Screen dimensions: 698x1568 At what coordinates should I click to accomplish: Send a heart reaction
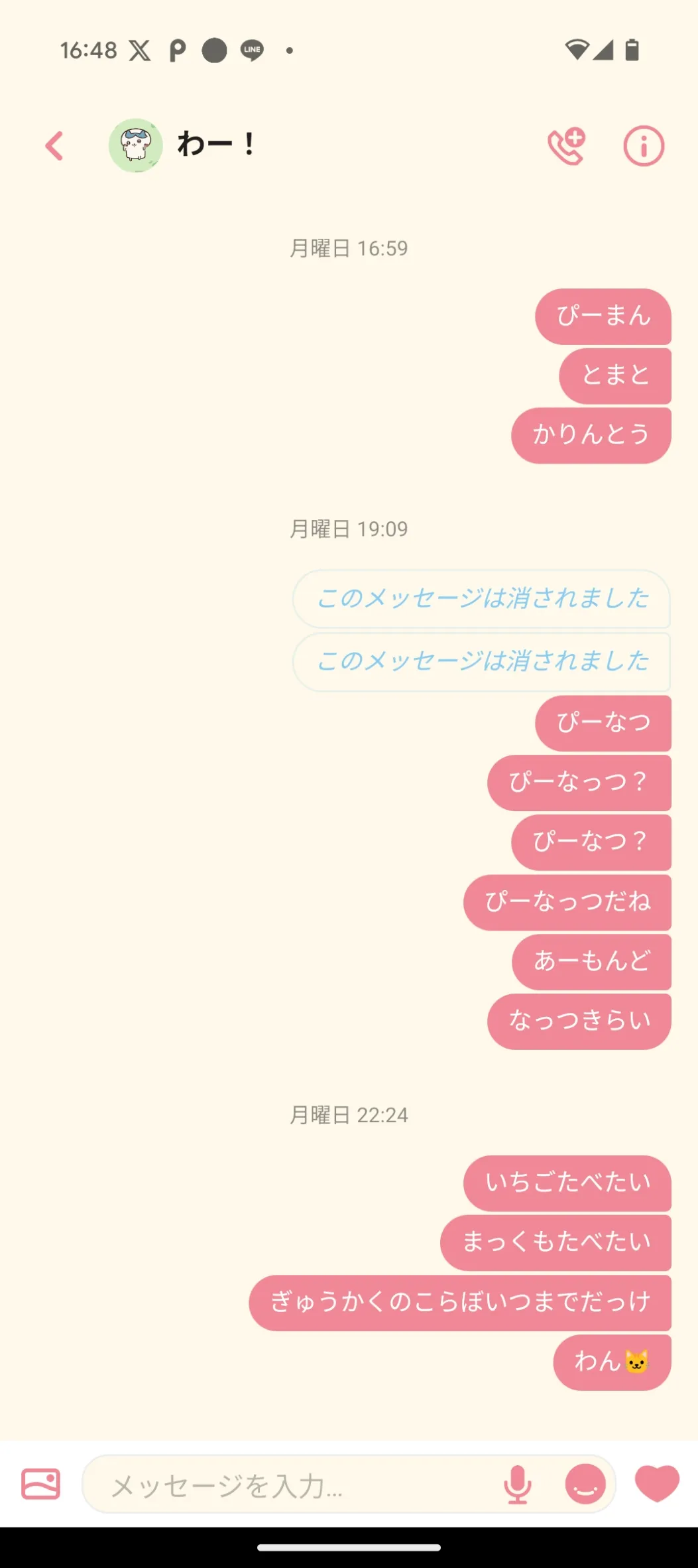click(x=658, y=1483)
